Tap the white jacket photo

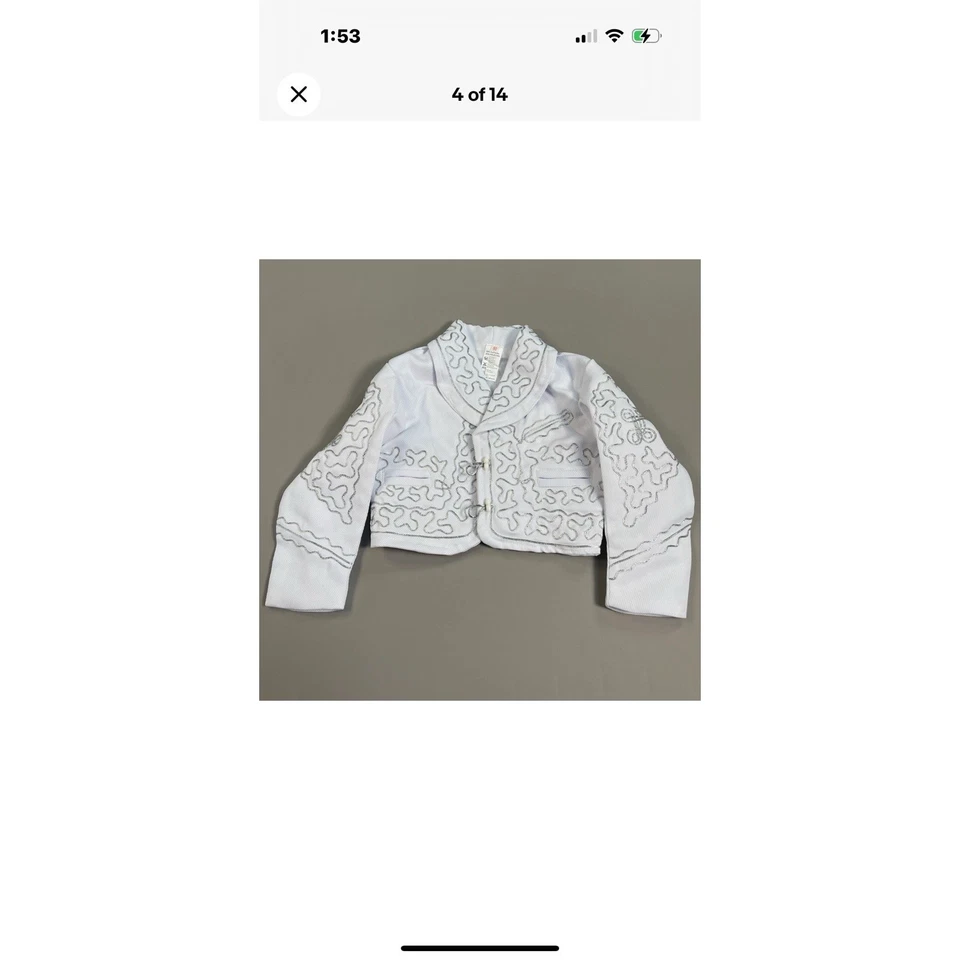coord(480,480)
